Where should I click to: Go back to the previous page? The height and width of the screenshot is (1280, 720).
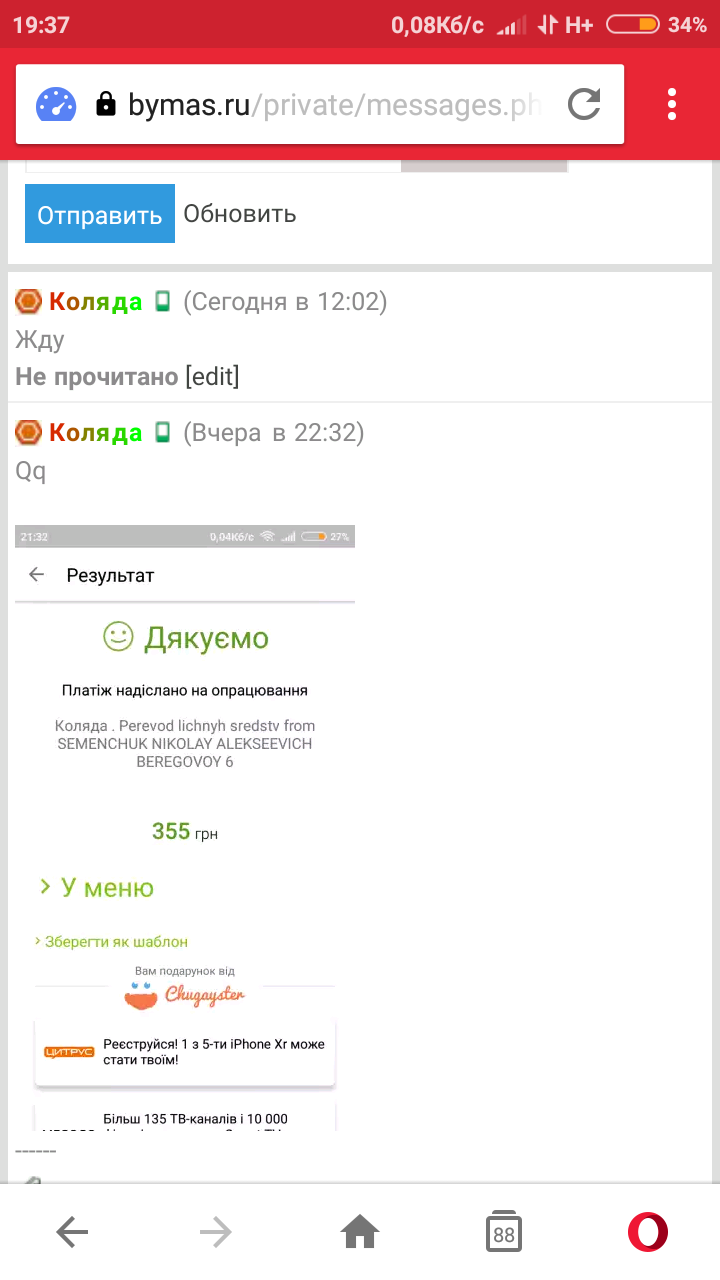point(72,1232)
